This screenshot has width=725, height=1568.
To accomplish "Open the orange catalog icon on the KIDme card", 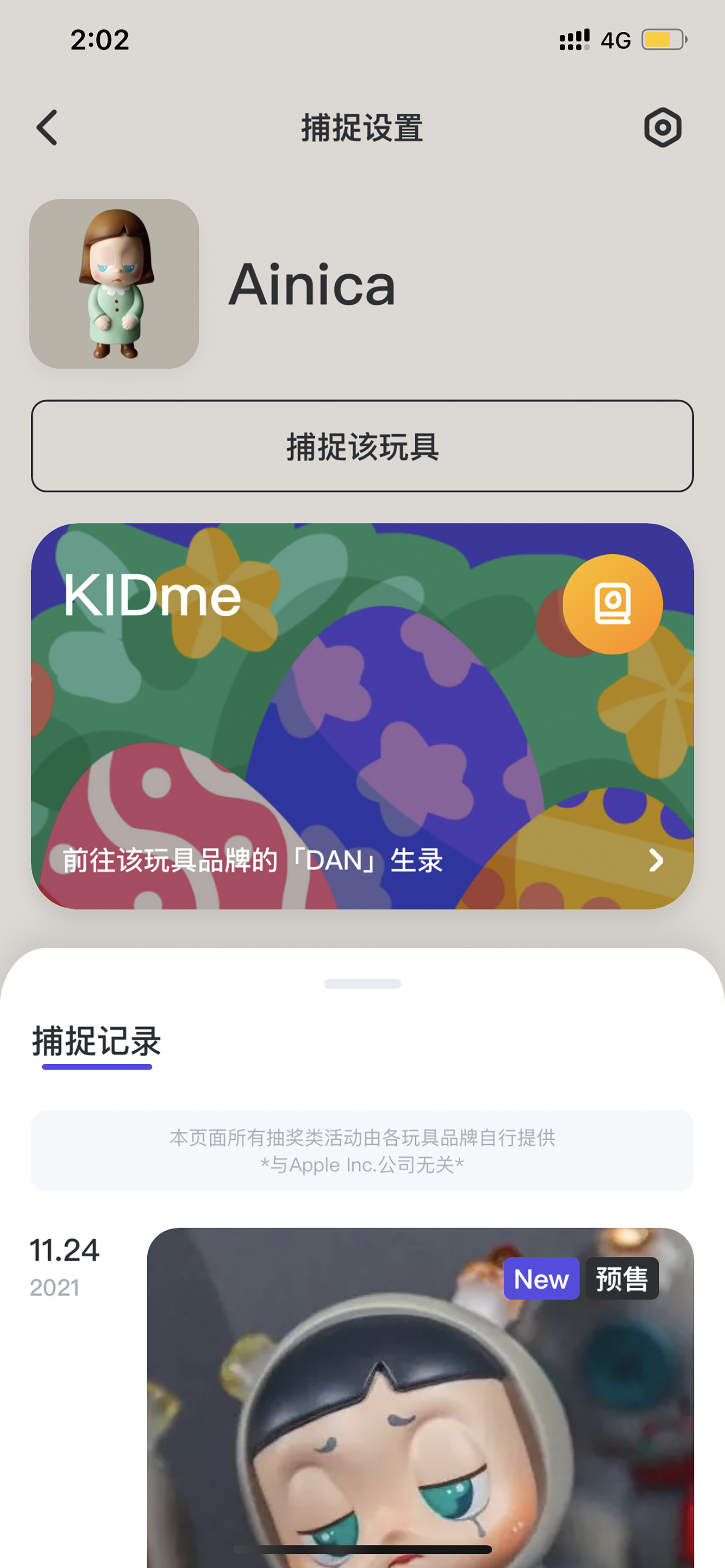I will pyautogui.click(x=612, y=604).
